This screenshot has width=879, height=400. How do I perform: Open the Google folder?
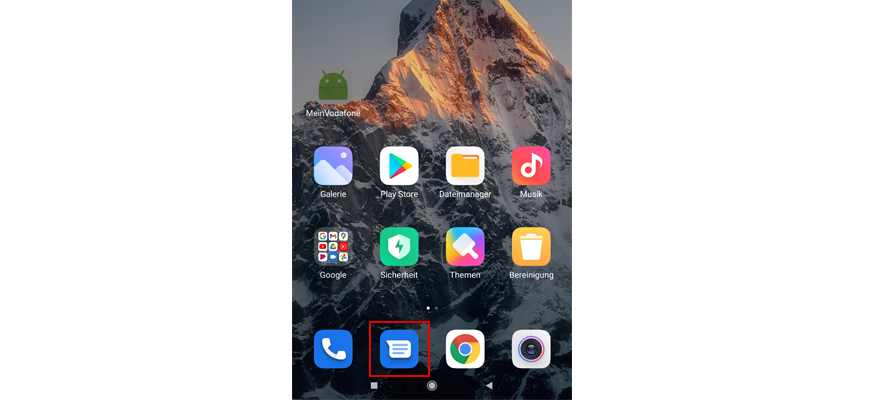[x=333, y=246]
